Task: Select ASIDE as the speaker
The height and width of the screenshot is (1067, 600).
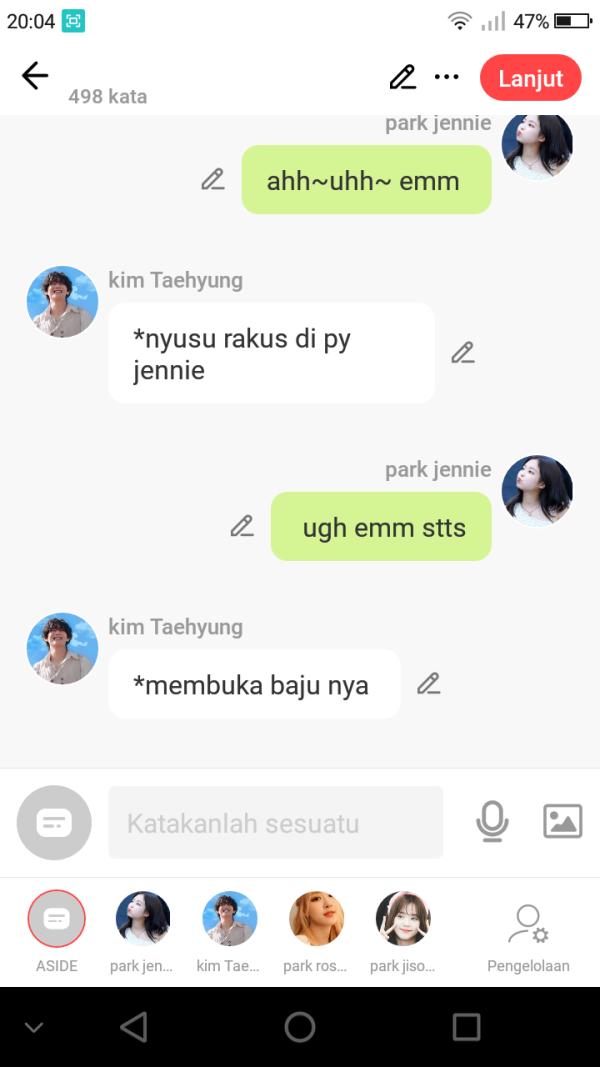Action: [57, 919]
